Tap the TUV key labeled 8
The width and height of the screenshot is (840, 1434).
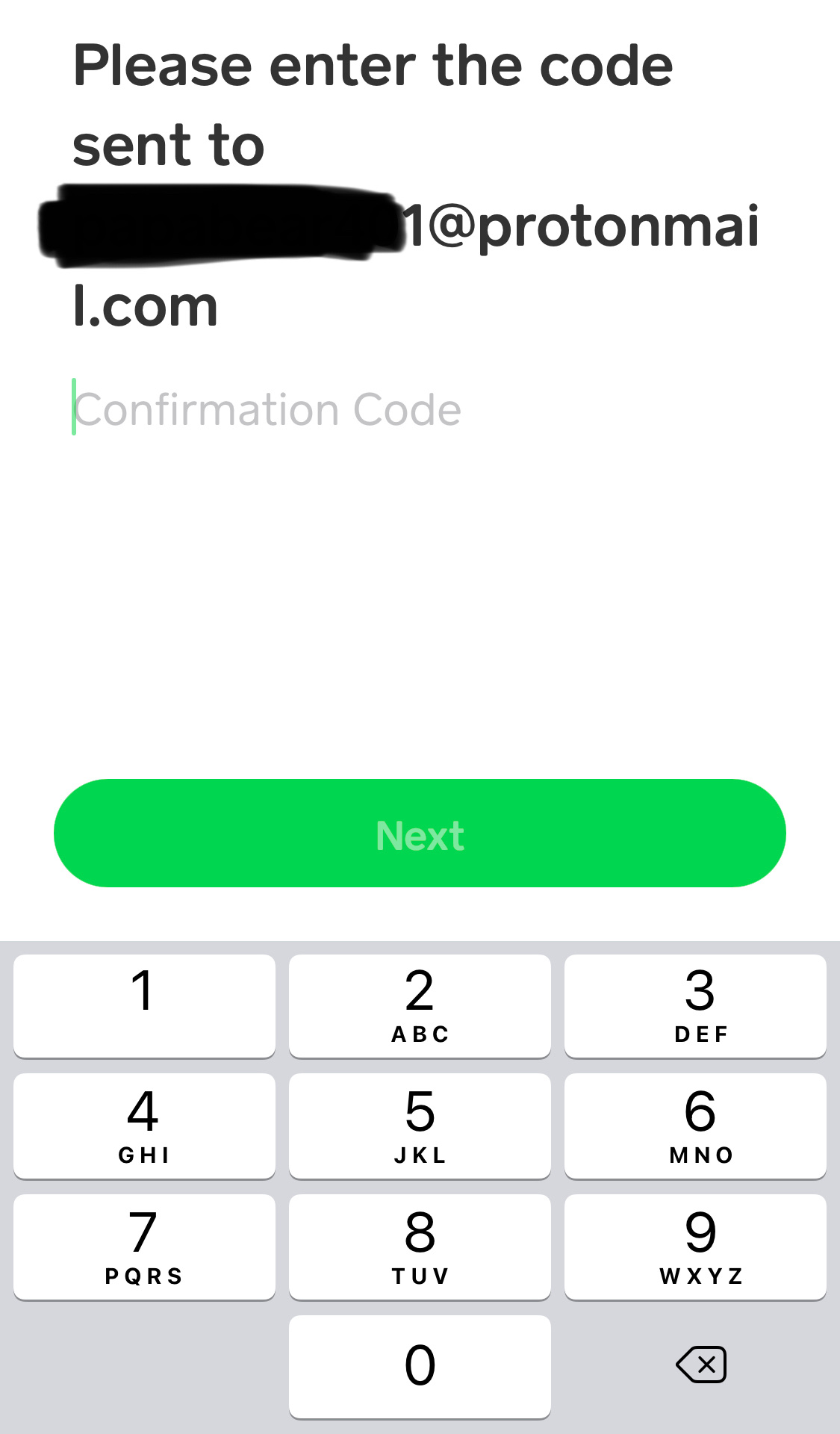[420, 1247]
